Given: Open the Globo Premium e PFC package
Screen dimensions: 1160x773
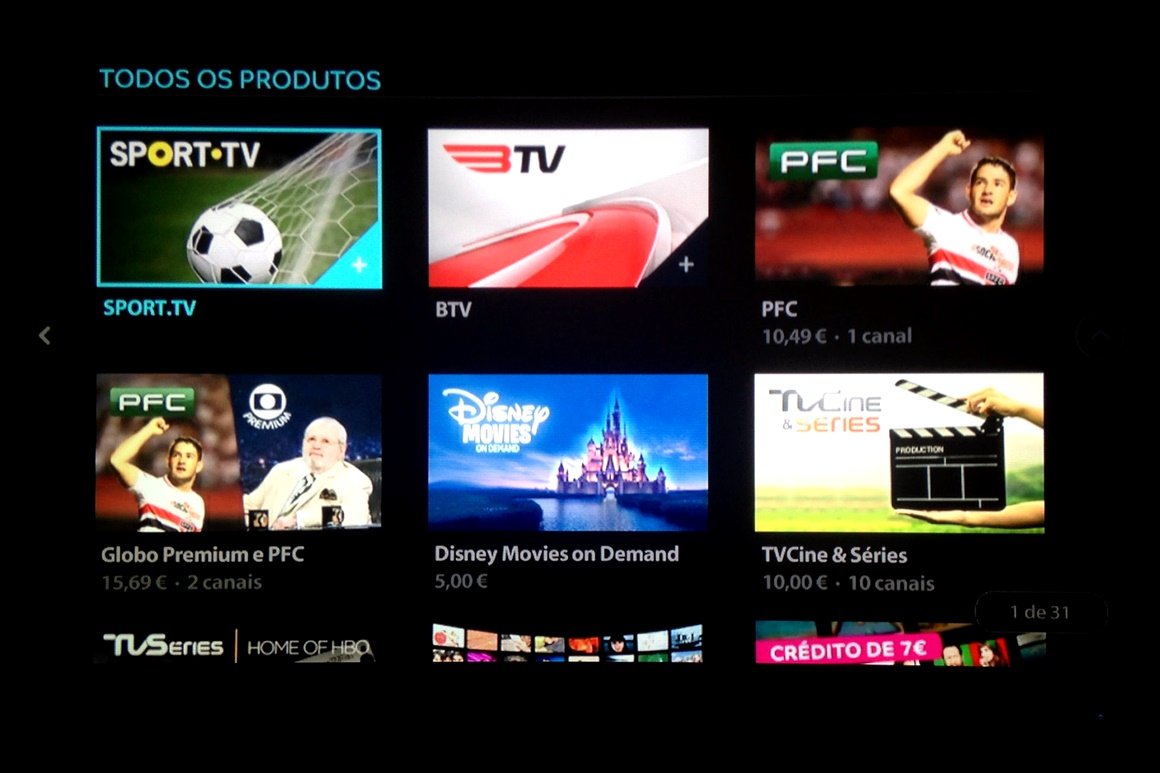Looking at the screenshot, I should pyautogui.click(x=238, y=452).
